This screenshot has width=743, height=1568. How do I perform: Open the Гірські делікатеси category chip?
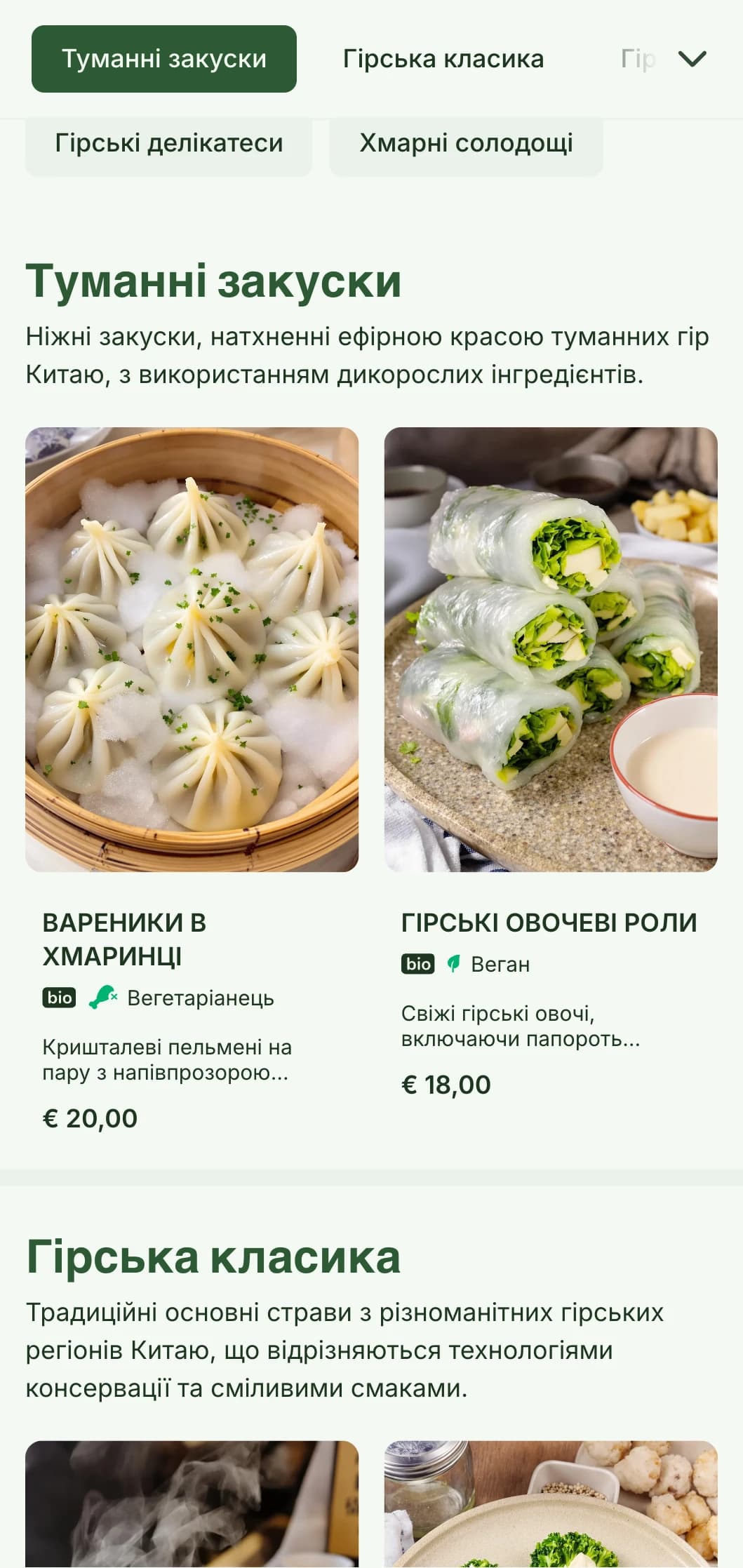(x=168, y=144)
